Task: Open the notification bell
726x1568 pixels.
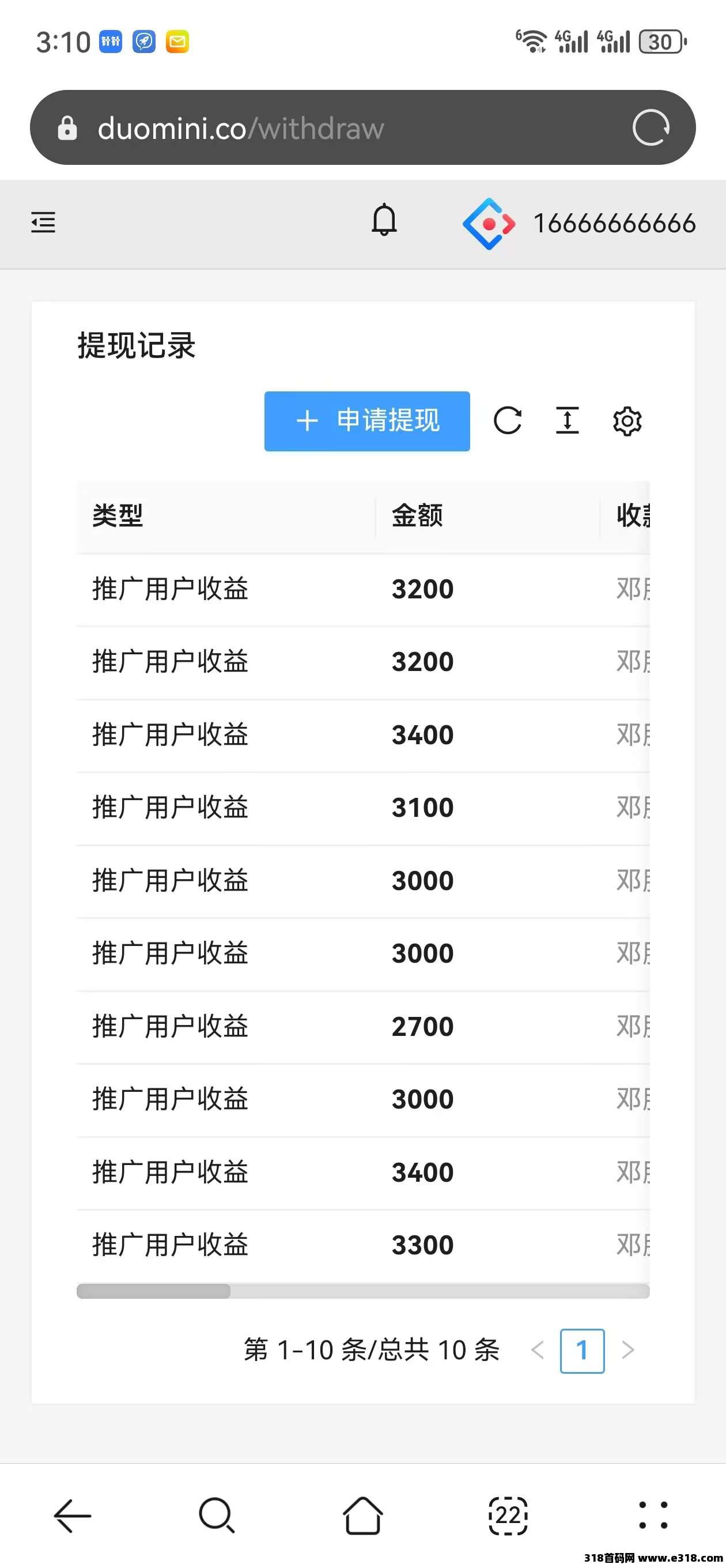Action: [x=382, y=223]
